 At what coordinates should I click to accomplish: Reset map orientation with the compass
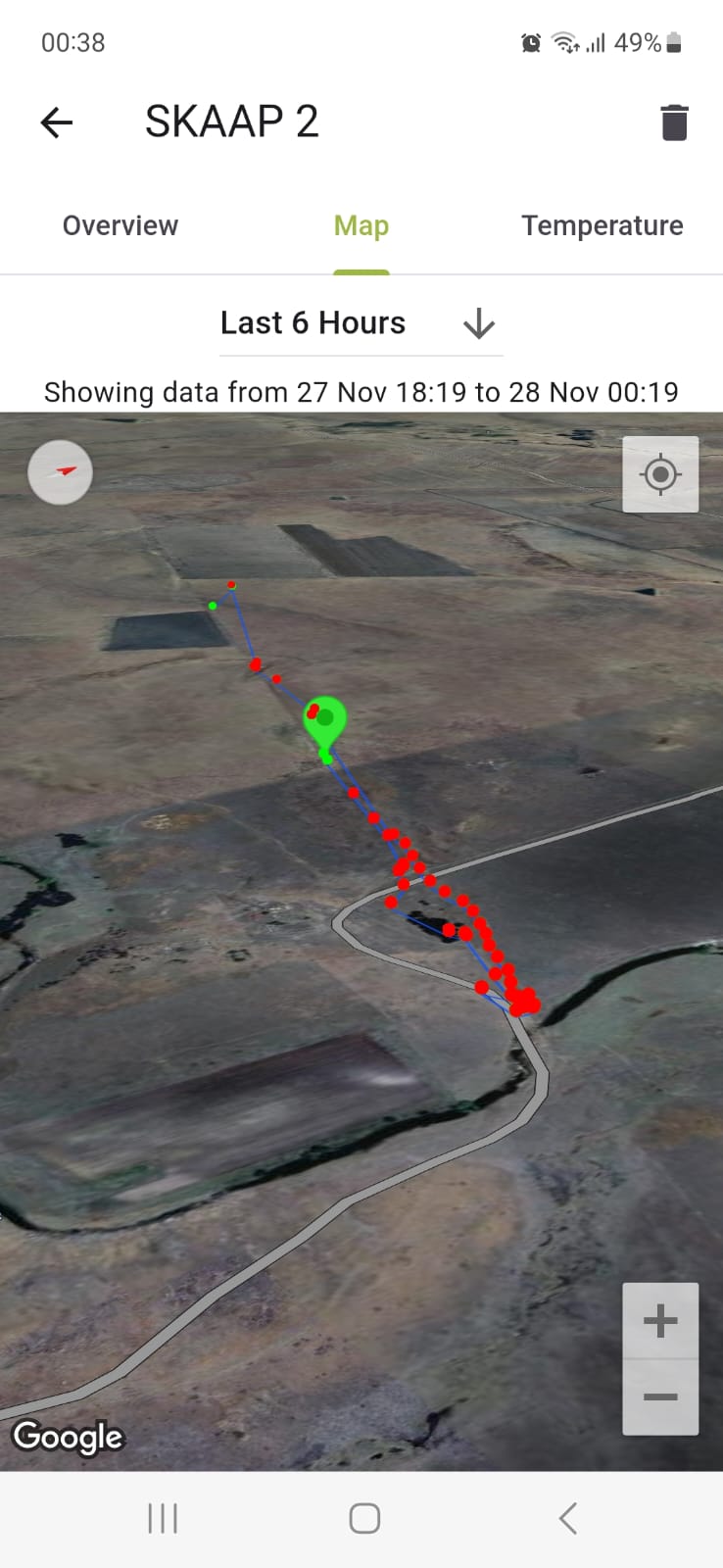[x=61, y=472]
